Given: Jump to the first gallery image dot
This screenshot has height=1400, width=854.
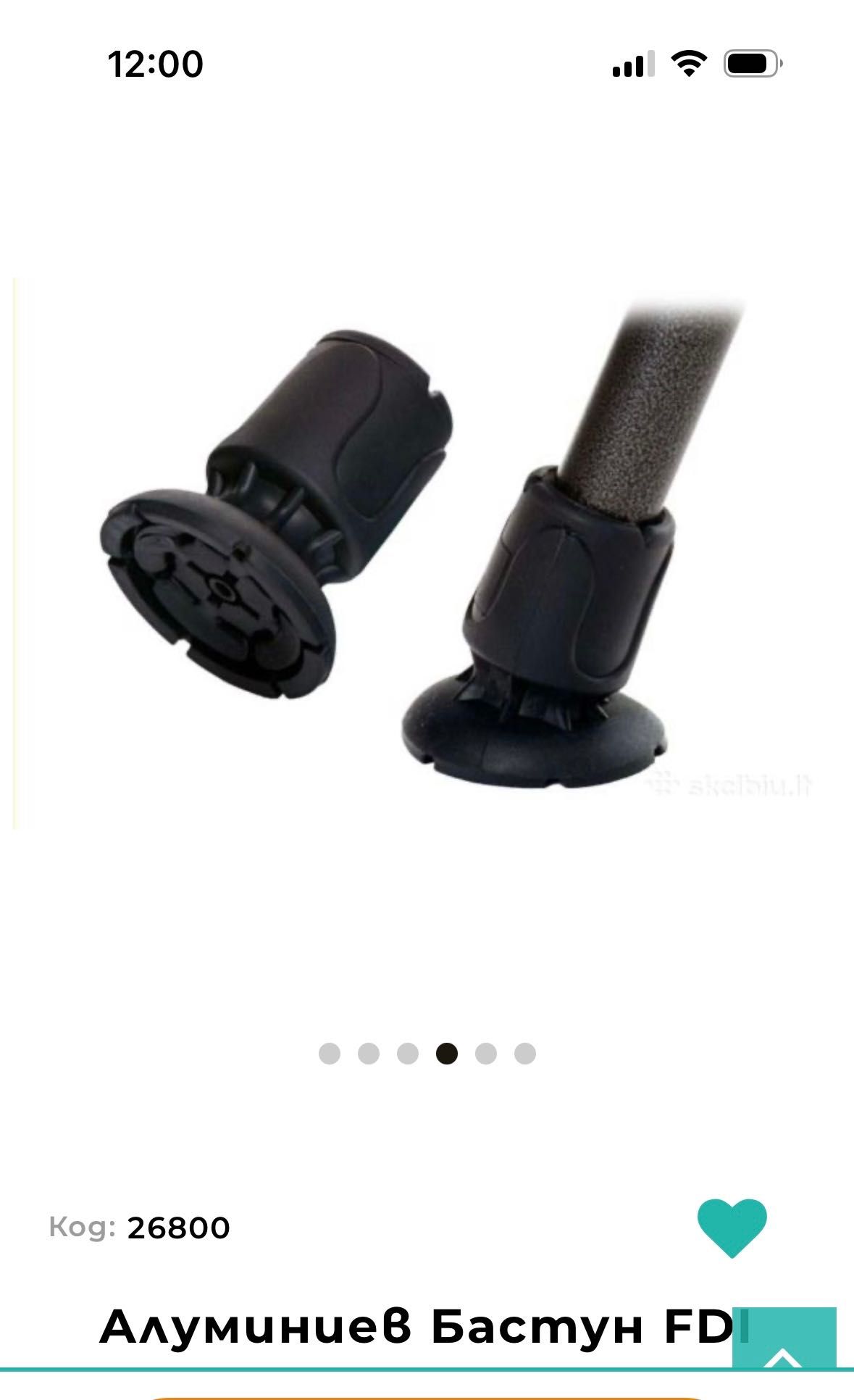Looking at the screenshot, I should pos(330,1054).
